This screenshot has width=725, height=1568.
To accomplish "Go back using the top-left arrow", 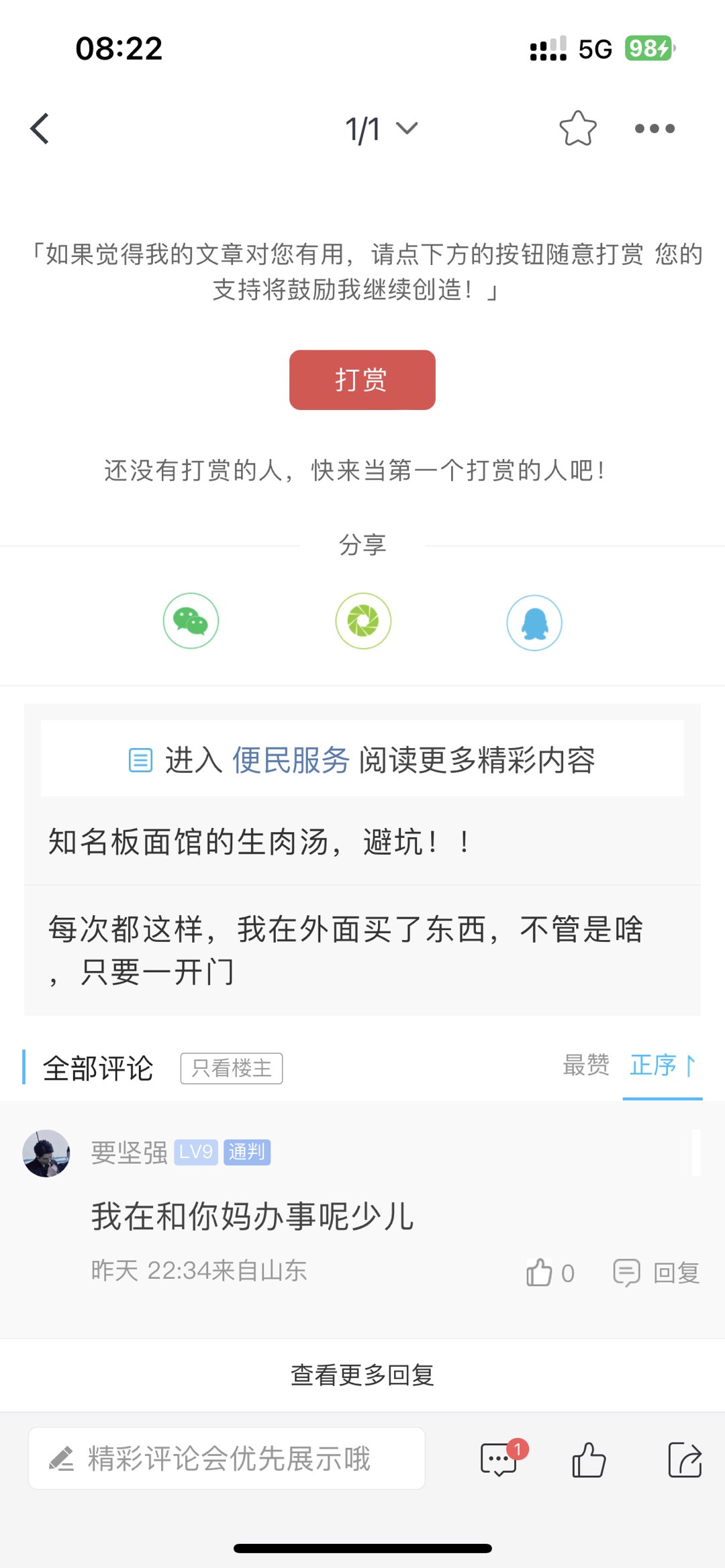I will 40,128.
